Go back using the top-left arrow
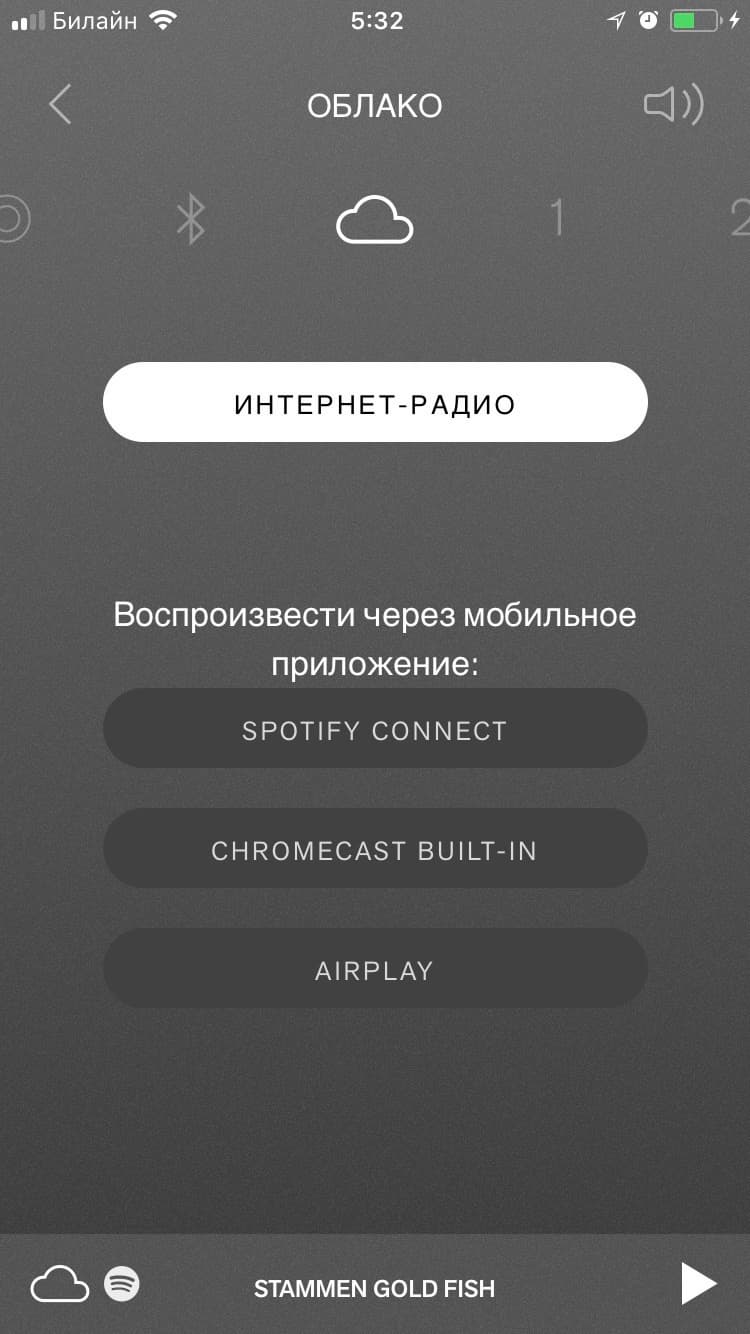750x1334 pixels. 61,105
